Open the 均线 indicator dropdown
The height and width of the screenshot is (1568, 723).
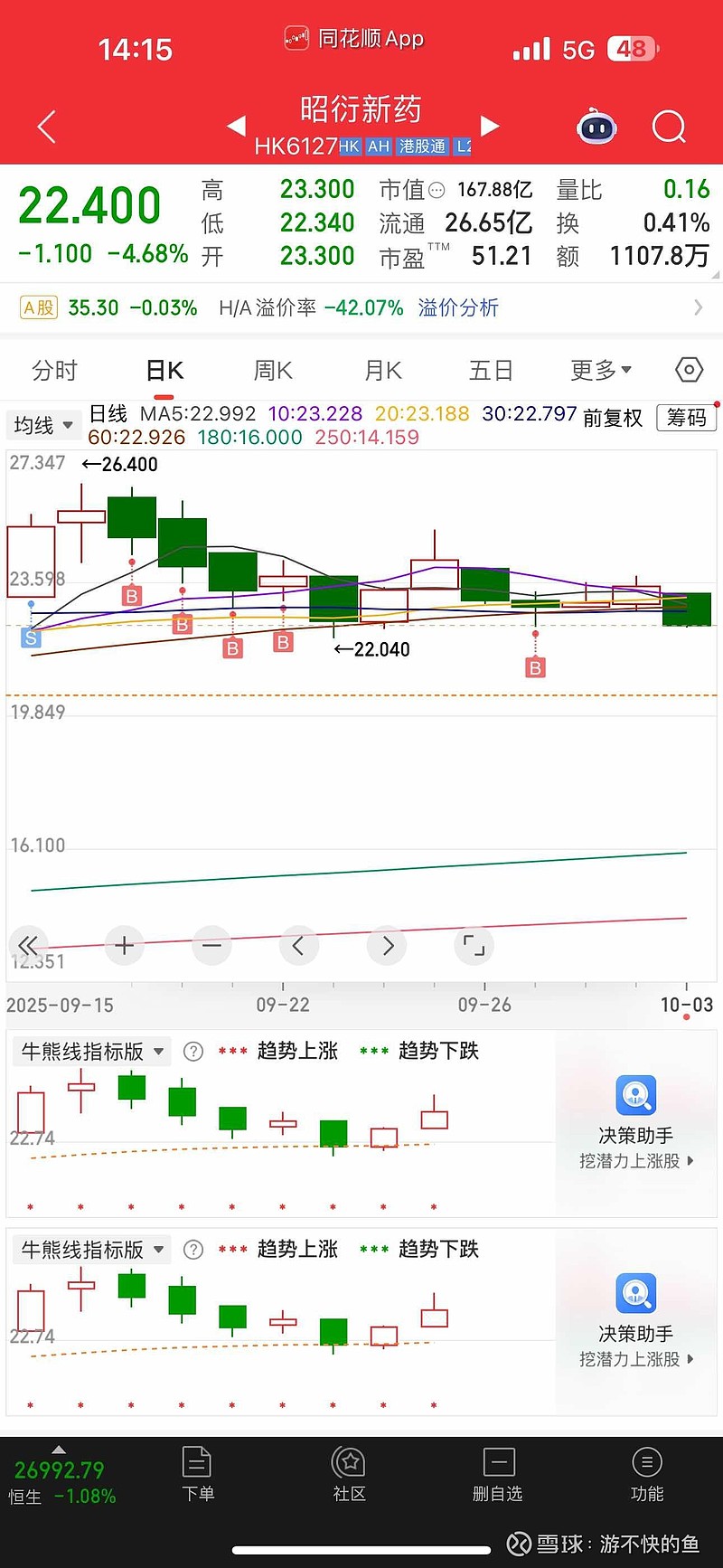[x=42, y=425]
